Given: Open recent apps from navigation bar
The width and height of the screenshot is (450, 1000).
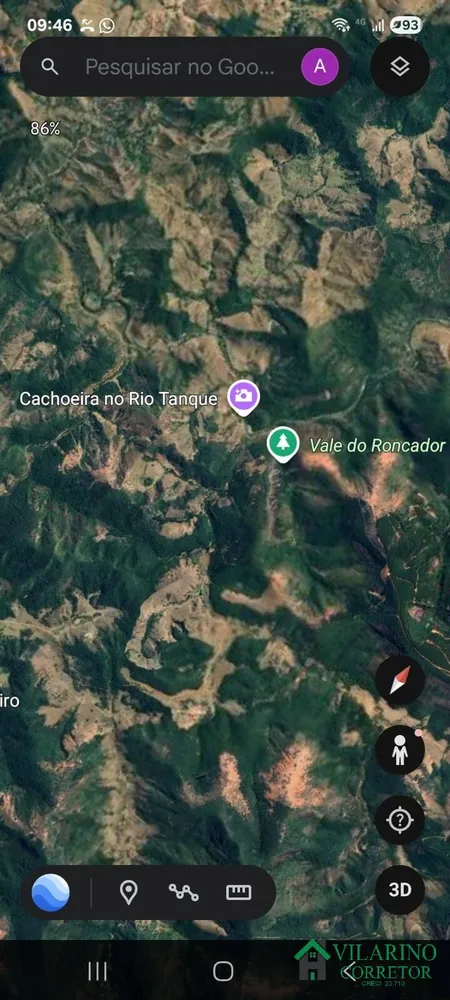Looking at the screenshot, I should tap(97, 971).
